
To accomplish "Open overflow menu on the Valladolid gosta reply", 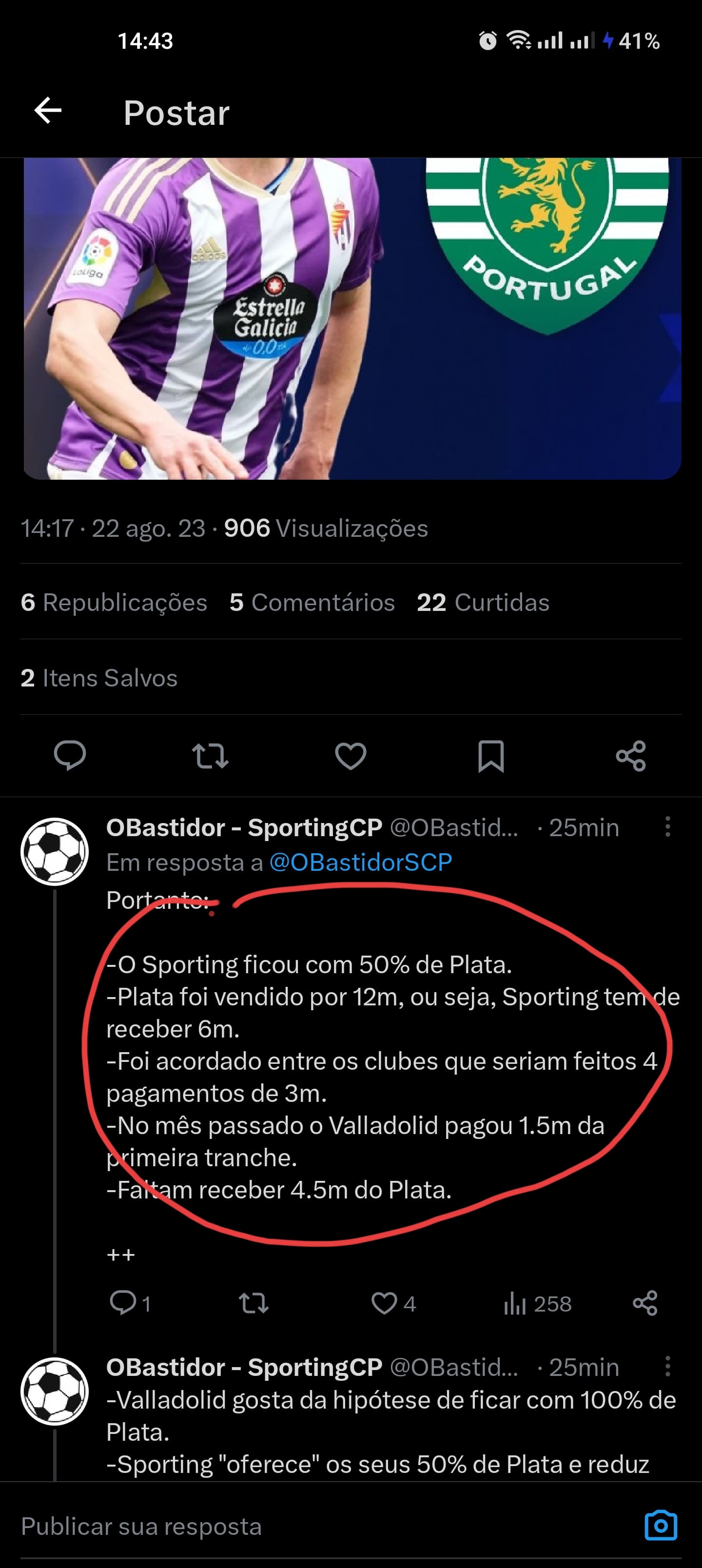I will [667, 1367].
